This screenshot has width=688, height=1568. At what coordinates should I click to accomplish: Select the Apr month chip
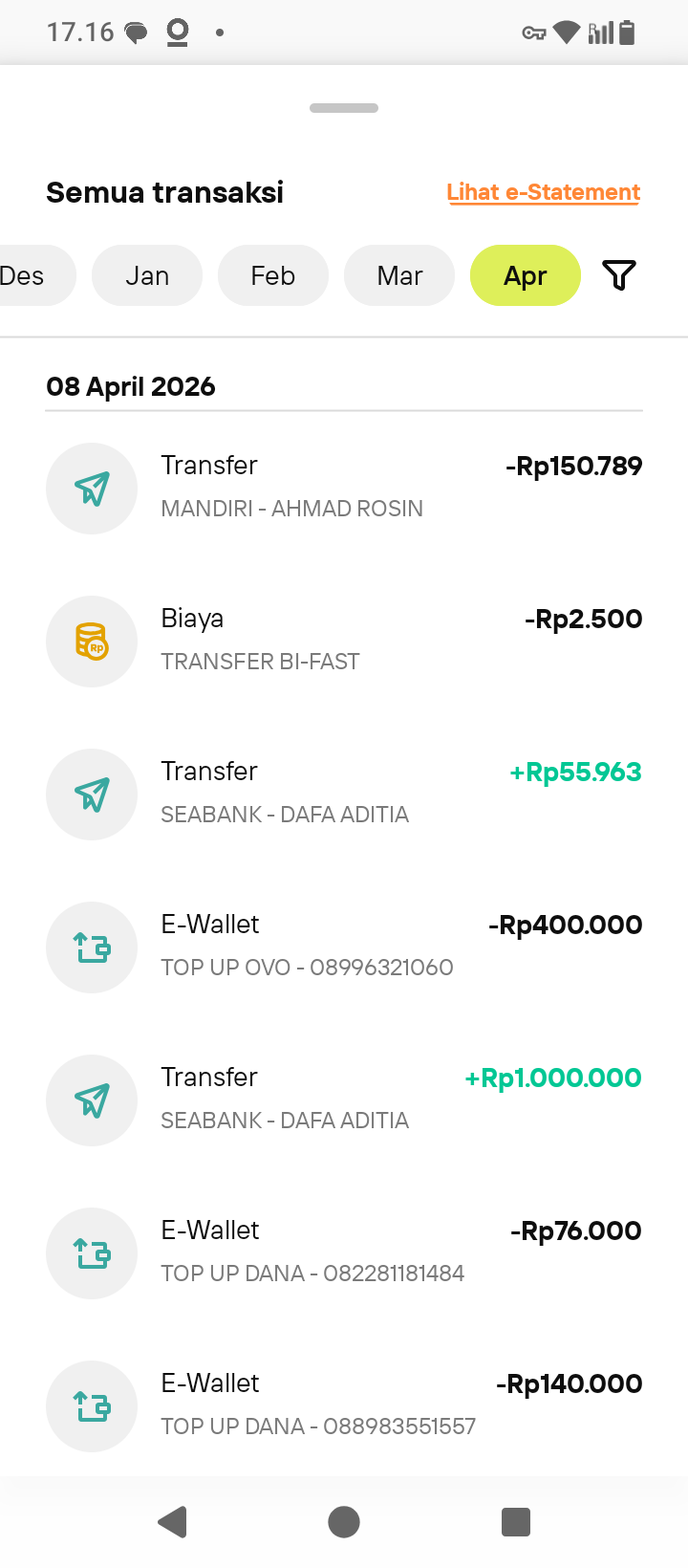pos(526,275)
